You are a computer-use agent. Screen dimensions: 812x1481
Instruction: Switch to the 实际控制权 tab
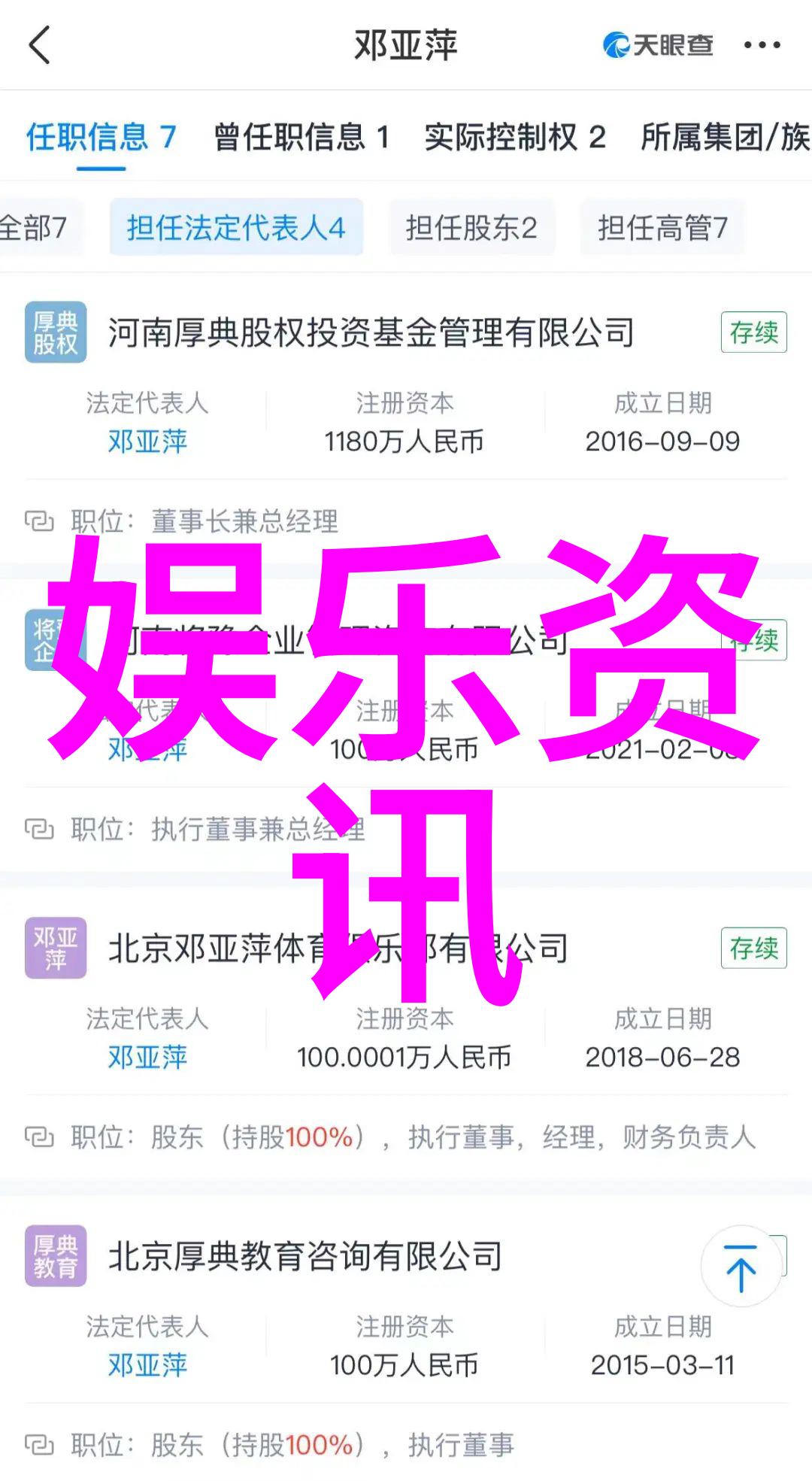(515, 137)
